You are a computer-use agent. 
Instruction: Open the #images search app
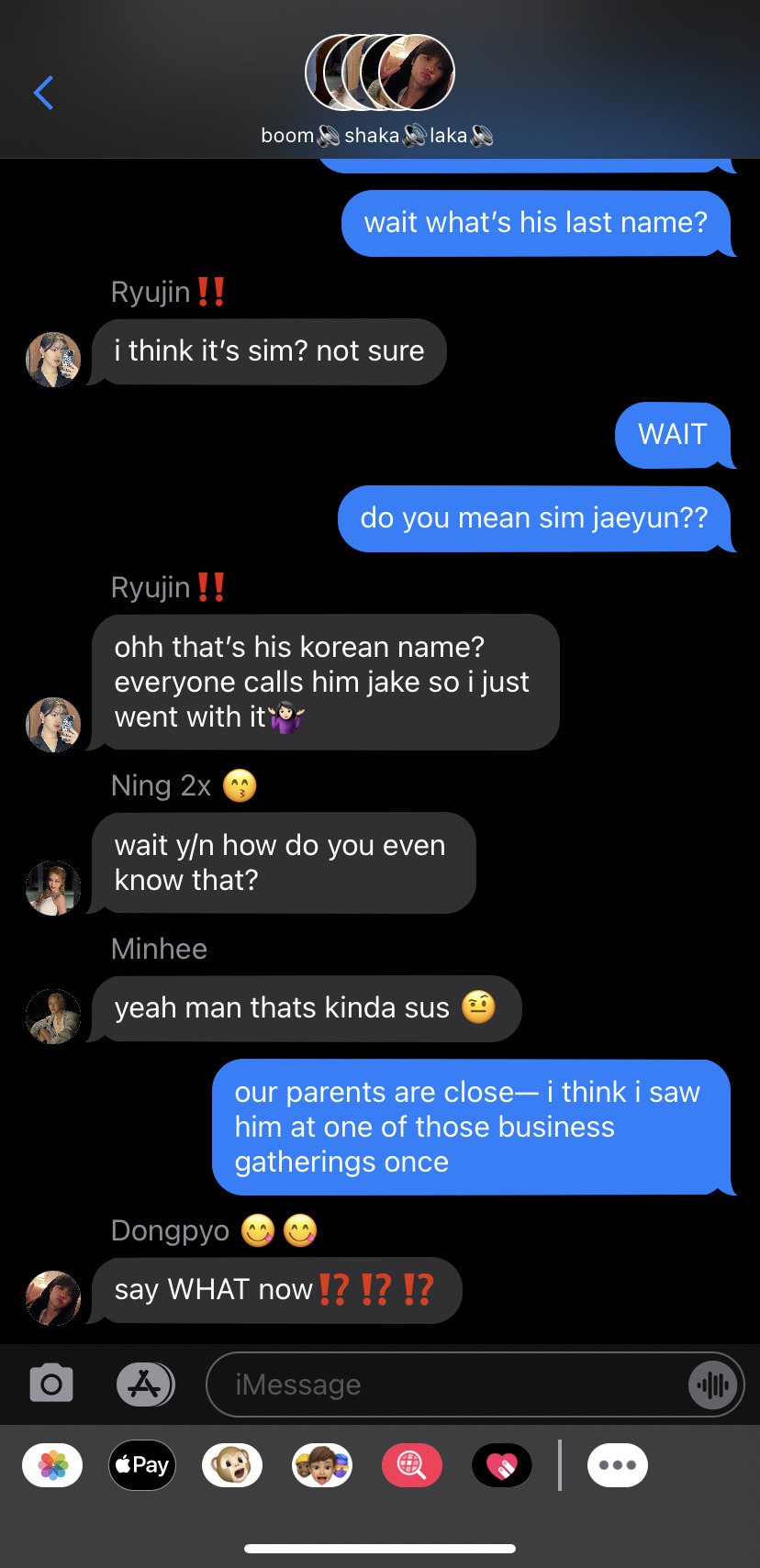[x=412, y=1465]
